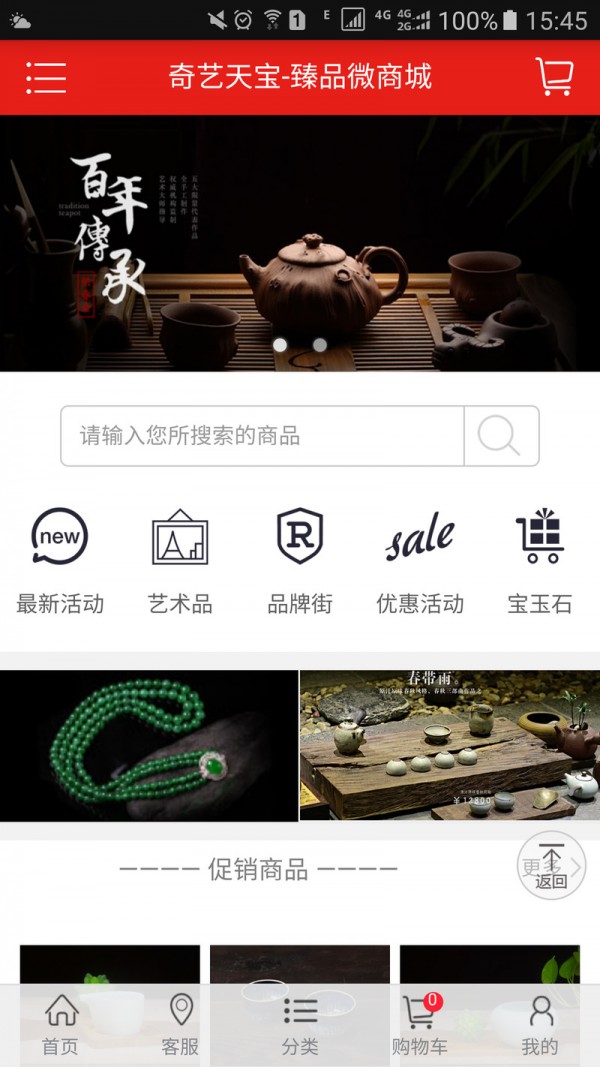Tap the 返回 back-to-top button
The image size is (600, 1067).
pyautogui.click(x=551, y=866)
